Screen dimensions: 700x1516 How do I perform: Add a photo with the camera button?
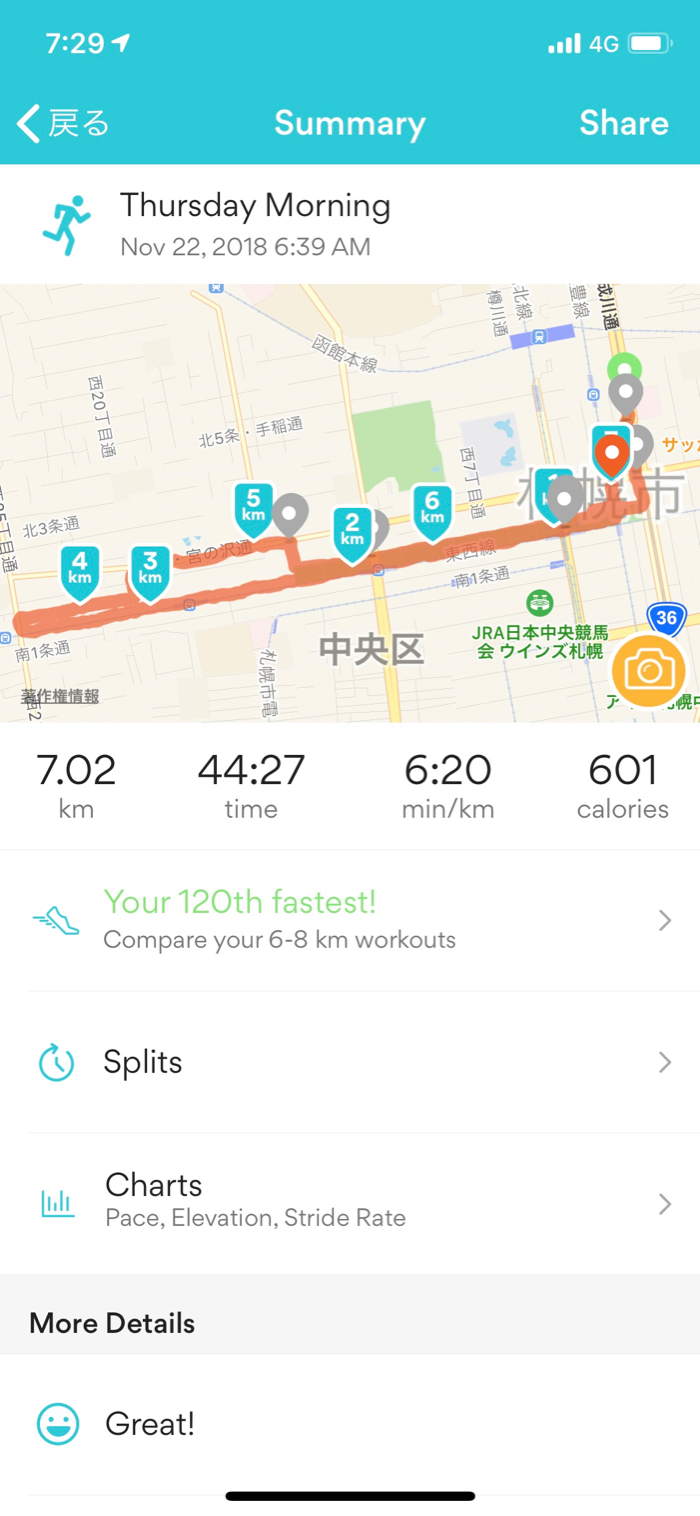[649, 671]
